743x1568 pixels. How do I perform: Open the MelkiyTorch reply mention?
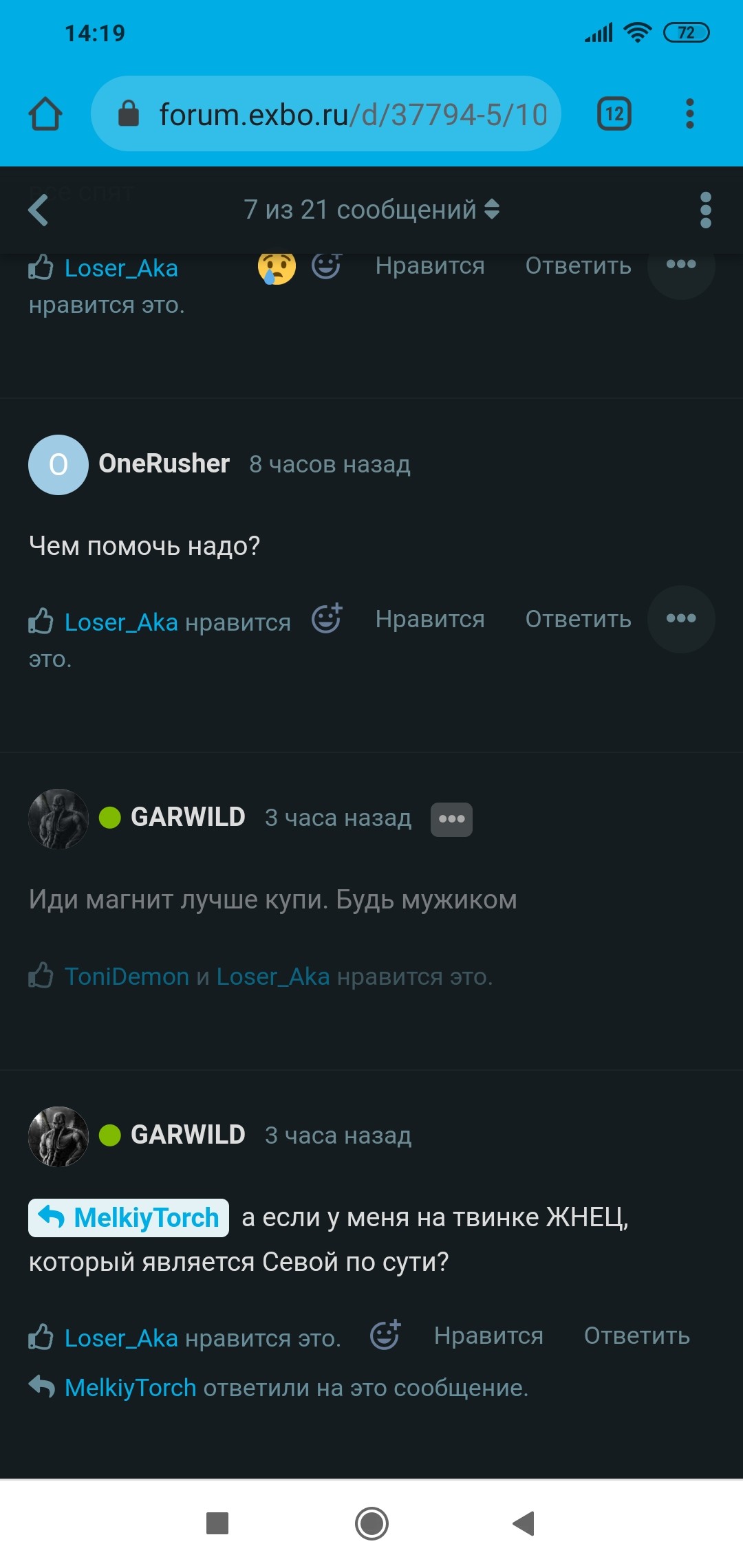click(x=129, y=1218)
